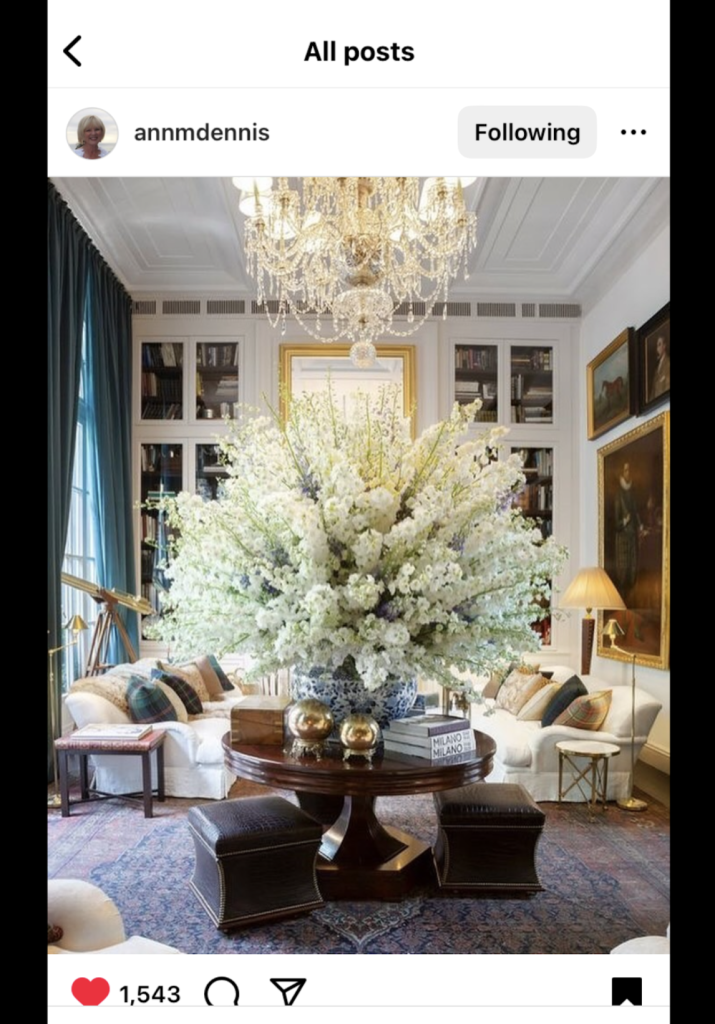Open comments on this post
715x1024 pixels.
point(222,992)
